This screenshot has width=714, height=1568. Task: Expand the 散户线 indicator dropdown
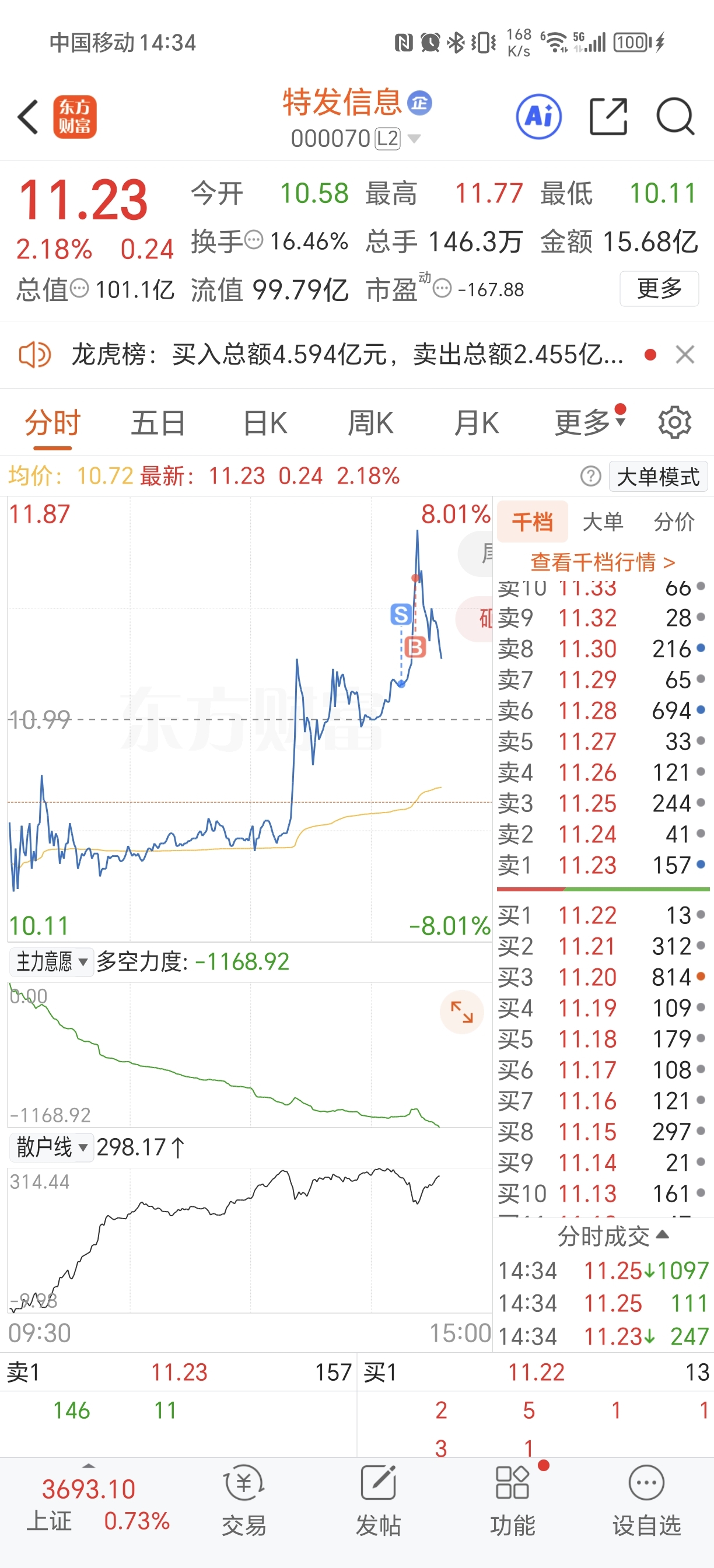click(51, 1147)
